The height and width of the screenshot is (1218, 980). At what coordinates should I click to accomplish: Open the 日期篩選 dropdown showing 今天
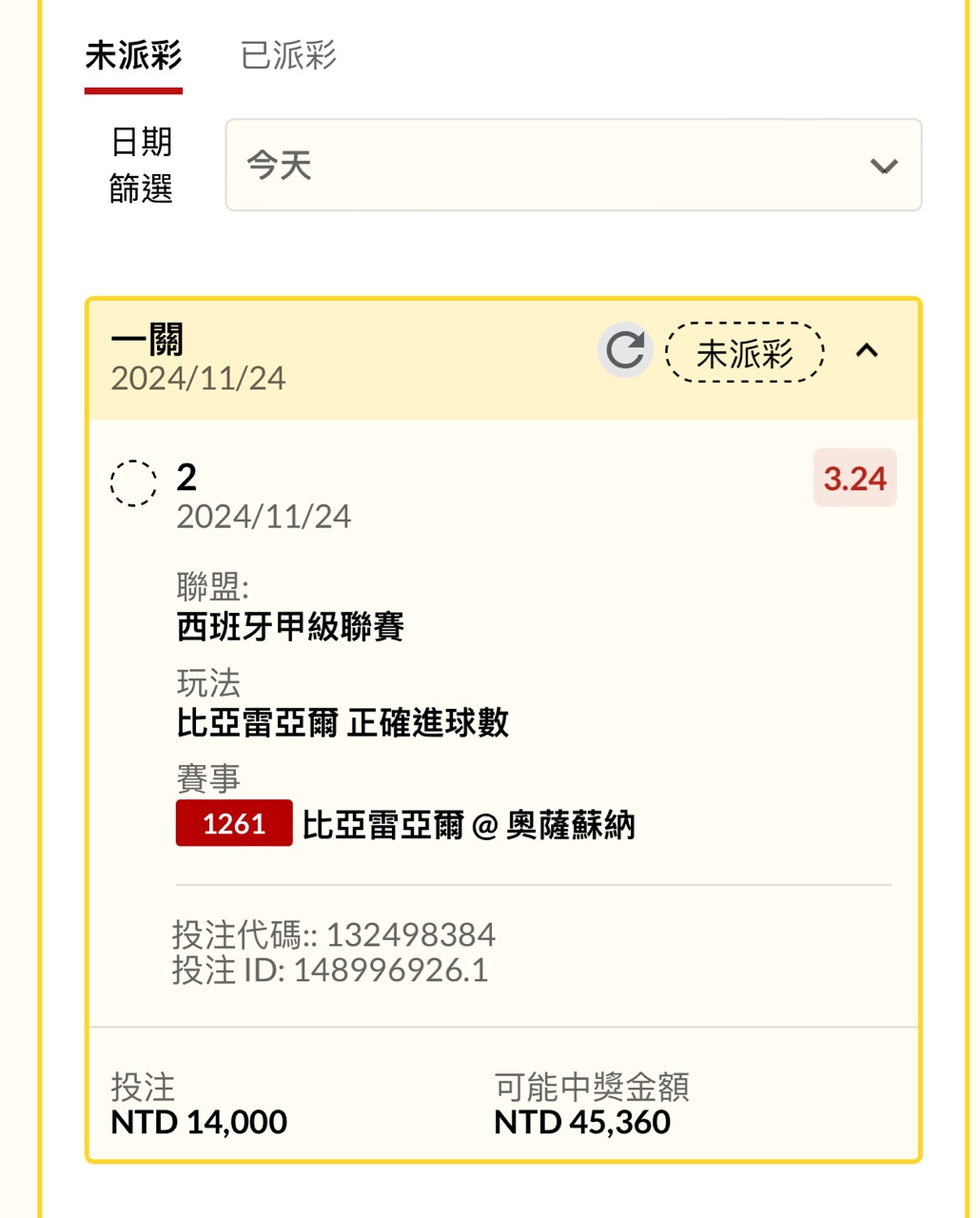573,166
